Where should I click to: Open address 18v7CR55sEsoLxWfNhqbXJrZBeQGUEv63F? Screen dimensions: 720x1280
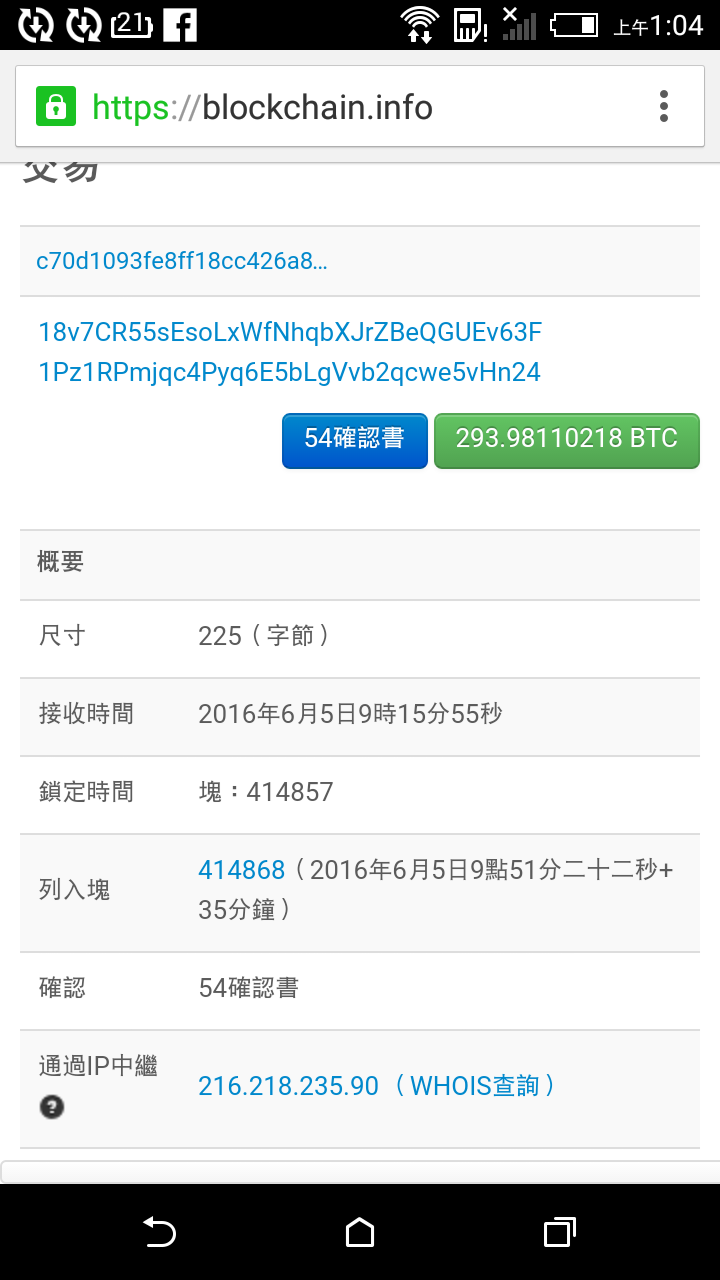pos(290,332)
